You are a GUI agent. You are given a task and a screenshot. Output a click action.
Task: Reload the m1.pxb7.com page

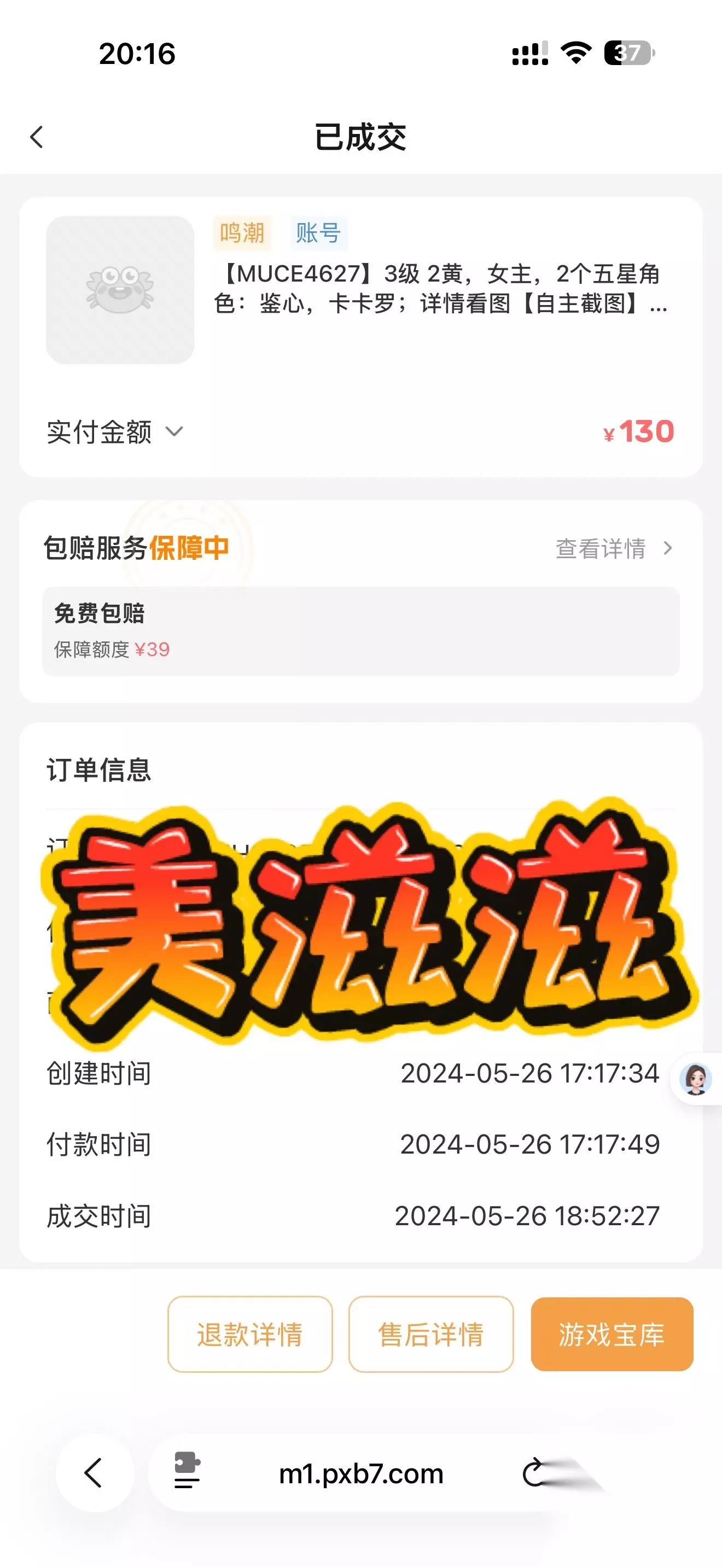534,1473
